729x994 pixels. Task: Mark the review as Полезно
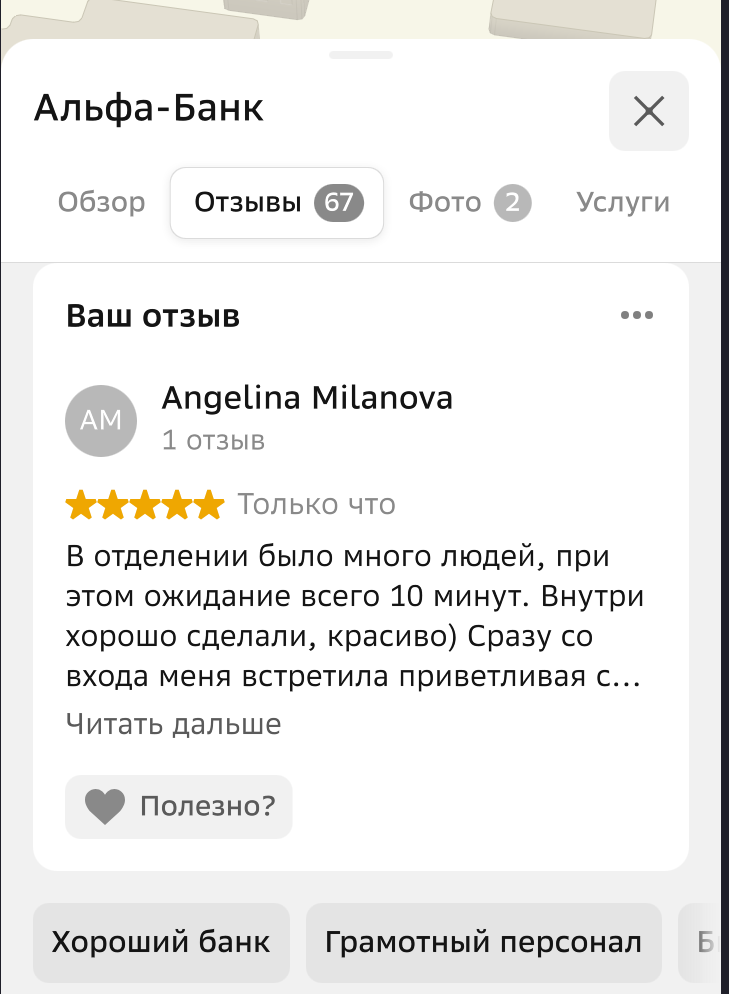(x=179, y=806)
